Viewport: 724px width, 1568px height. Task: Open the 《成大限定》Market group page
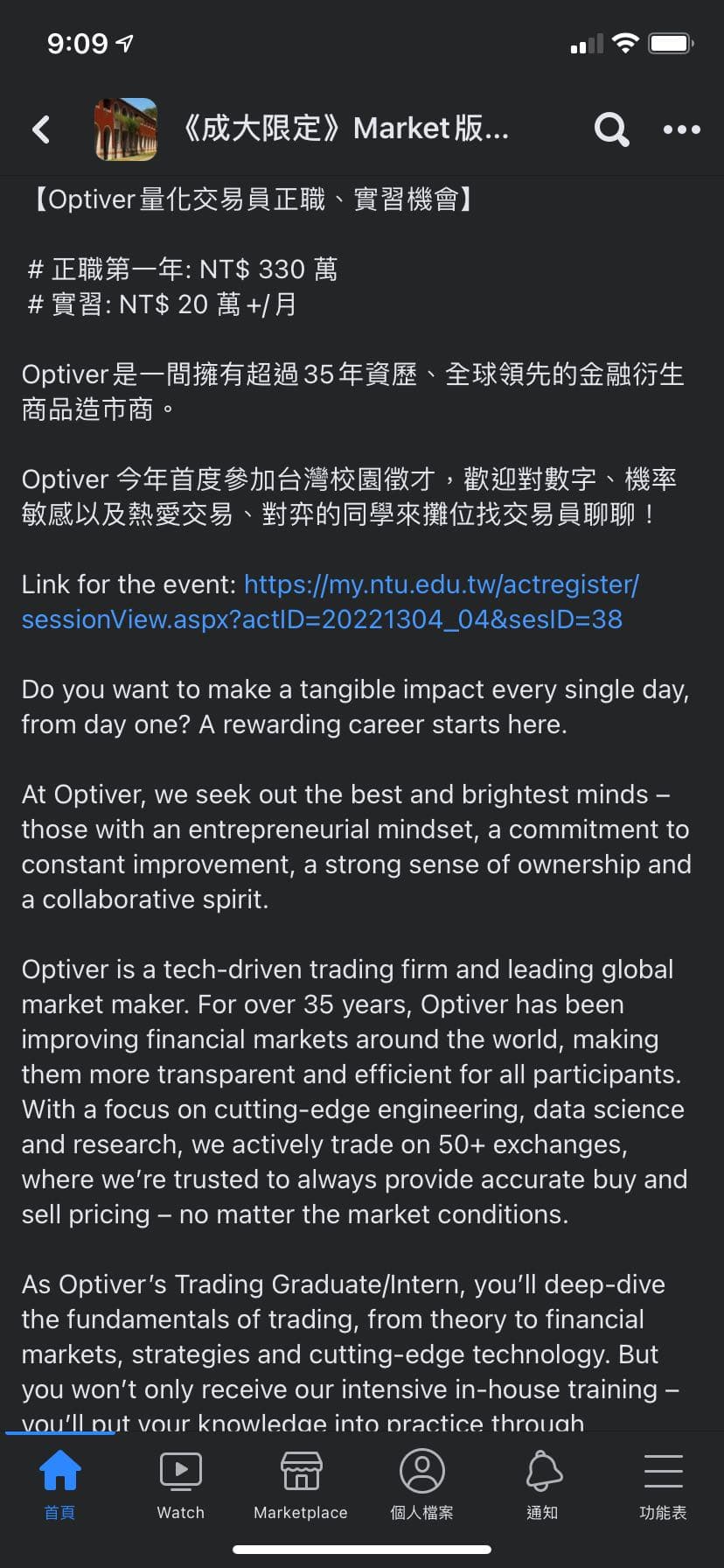click(x=345, y=129)
